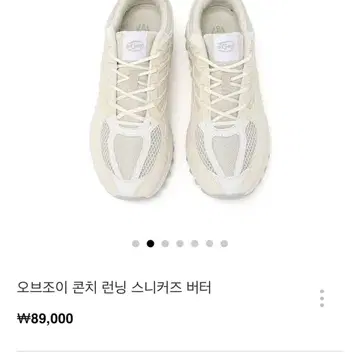Open the three-dot overflow menu
The image size is (360, 360).
322,298
